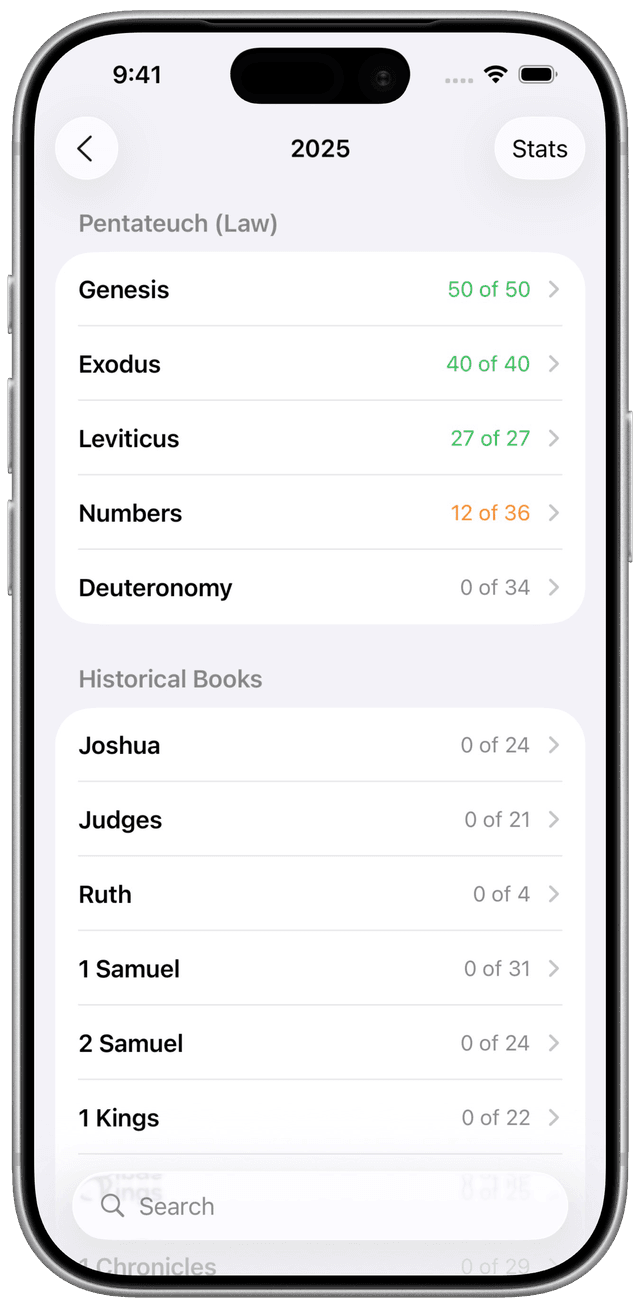Select the Leviticus row

coord(320,439)
